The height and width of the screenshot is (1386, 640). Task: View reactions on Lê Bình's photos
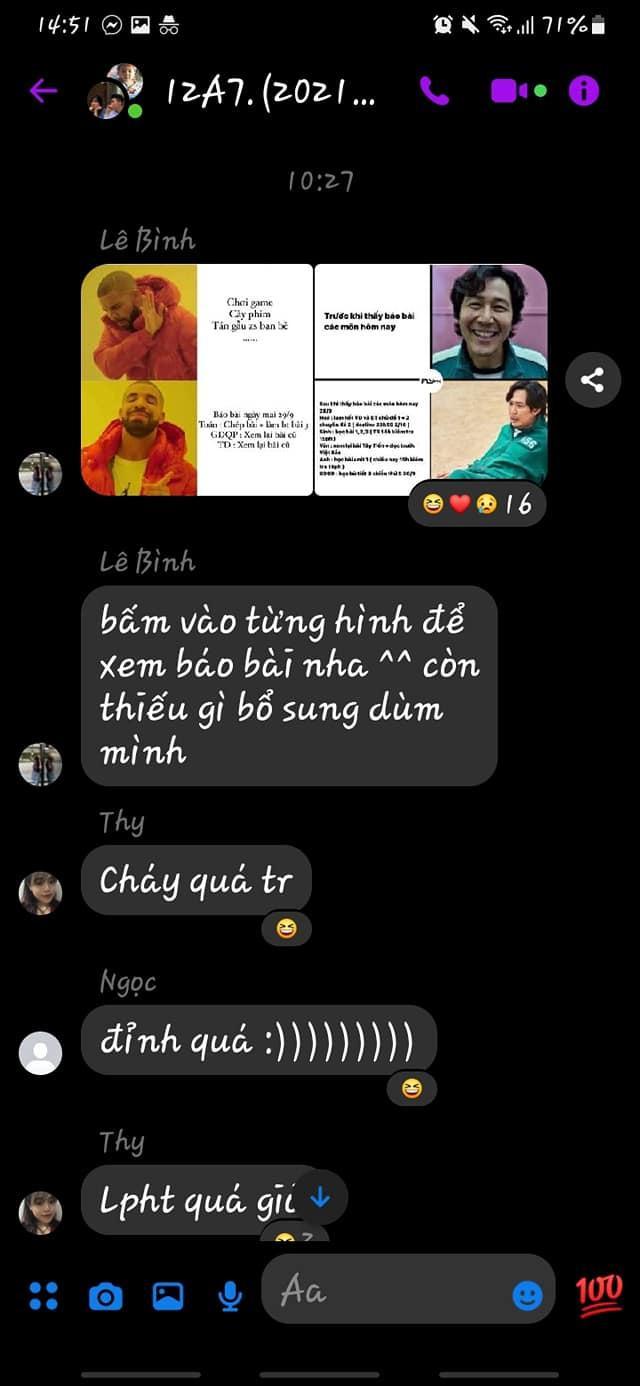pos(476,504)
